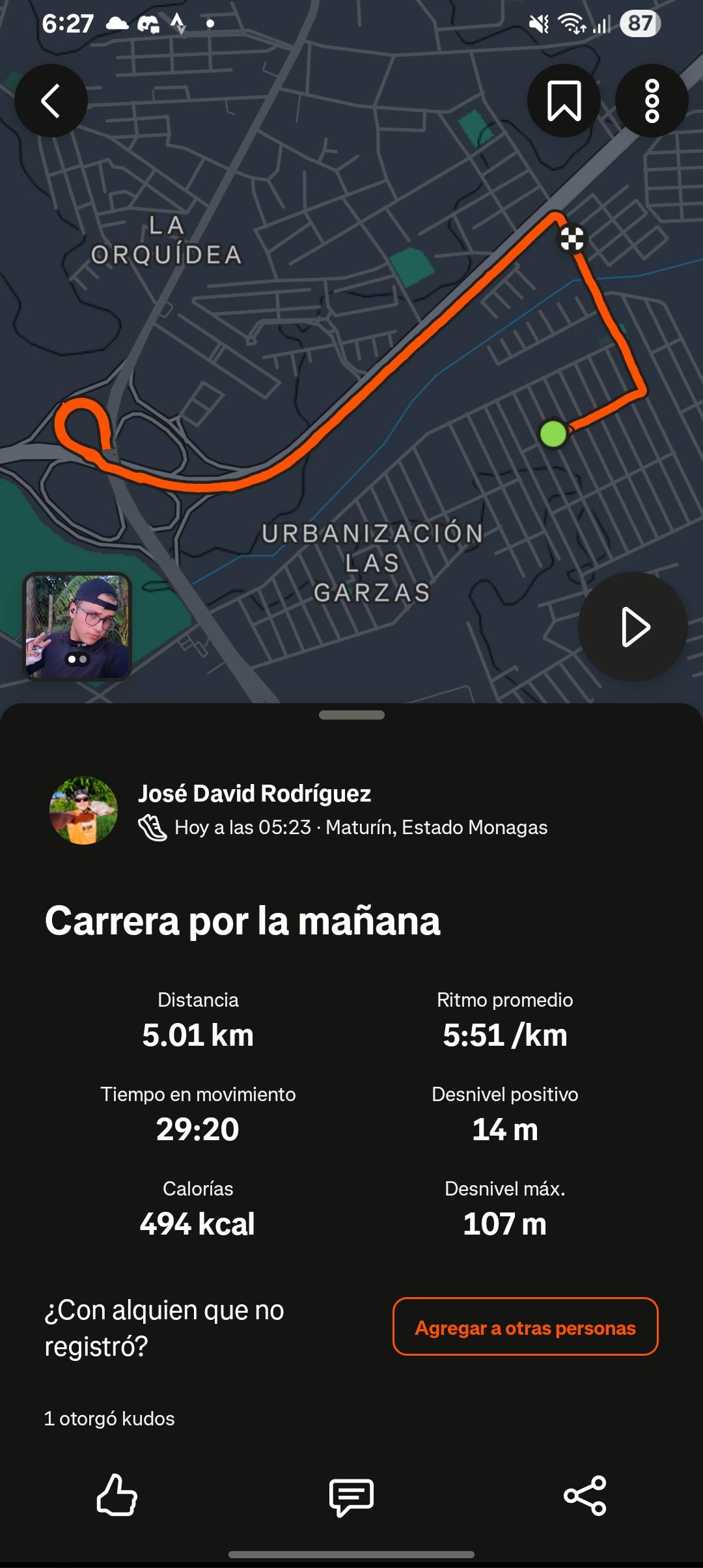Open José David Rodríguez's profile picture
Screen dimensions: 703x1568
pos(84,810)
